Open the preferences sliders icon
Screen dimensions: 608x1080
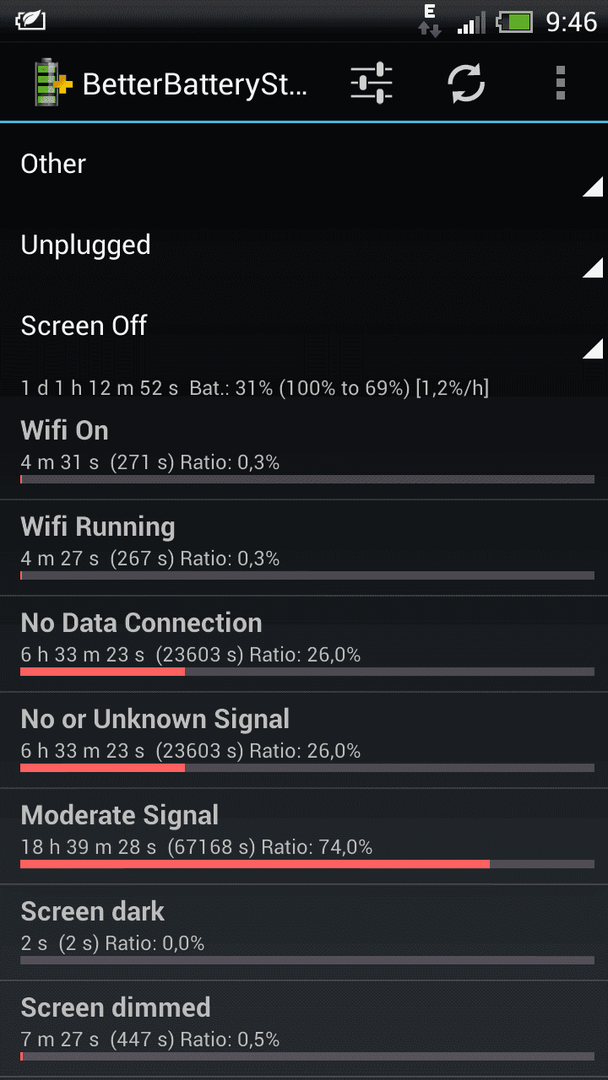371,83
